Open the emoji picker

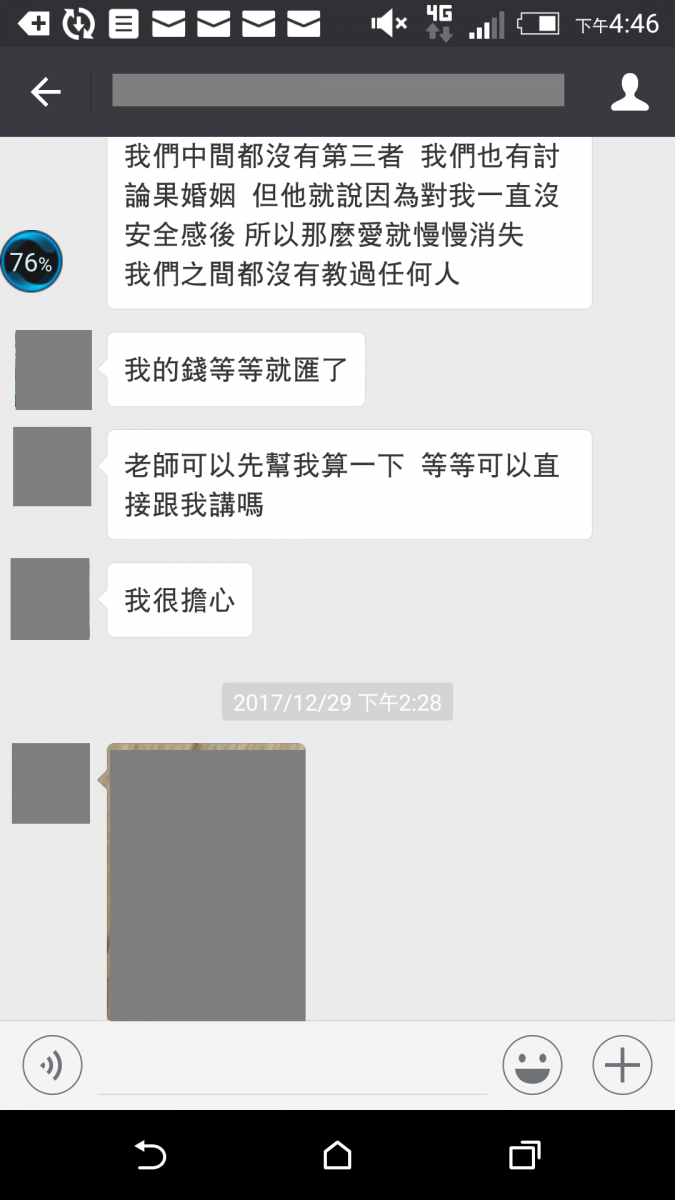532,1065
